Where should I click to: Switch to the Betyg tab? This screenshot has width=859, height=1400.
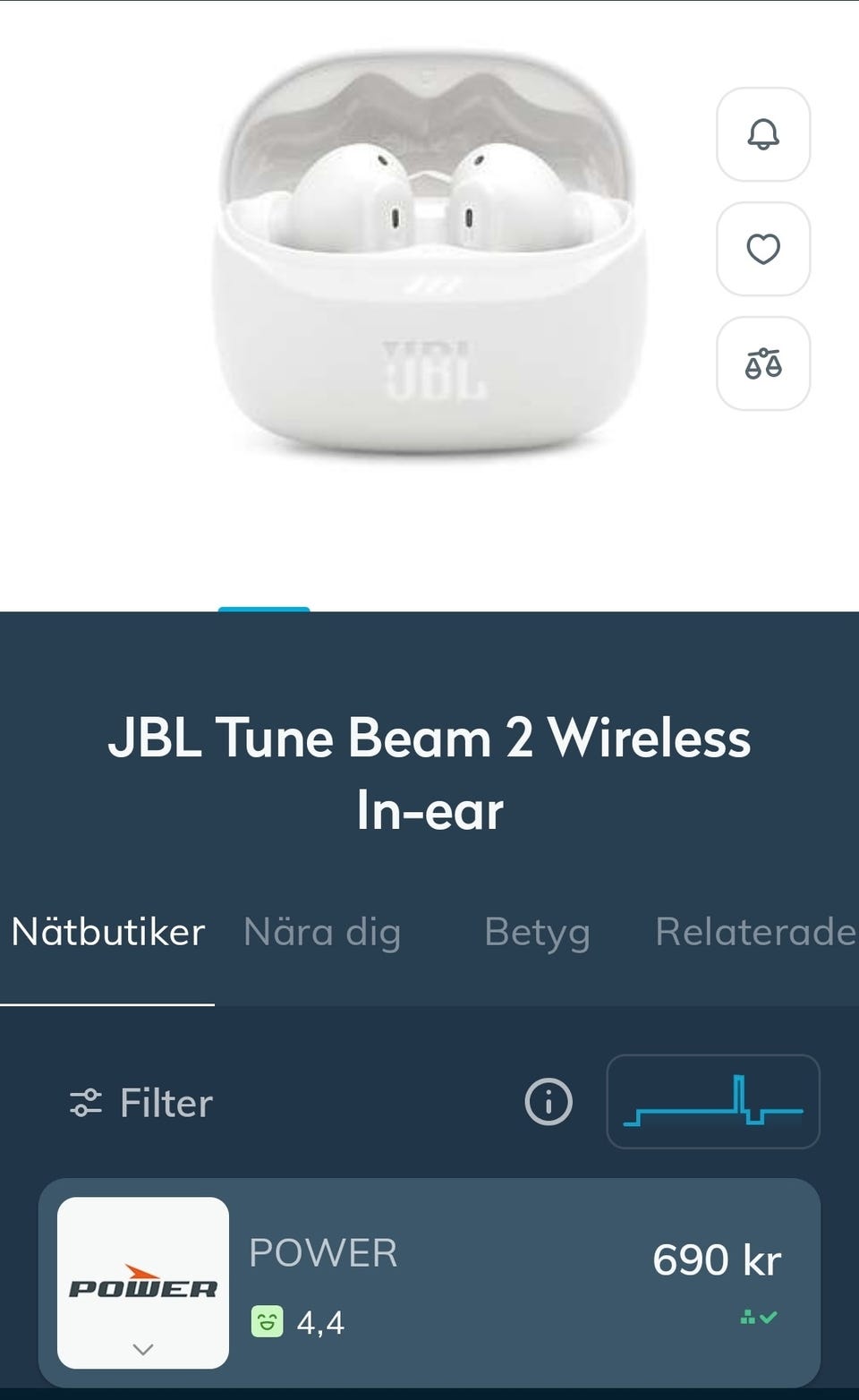point(537,932)
